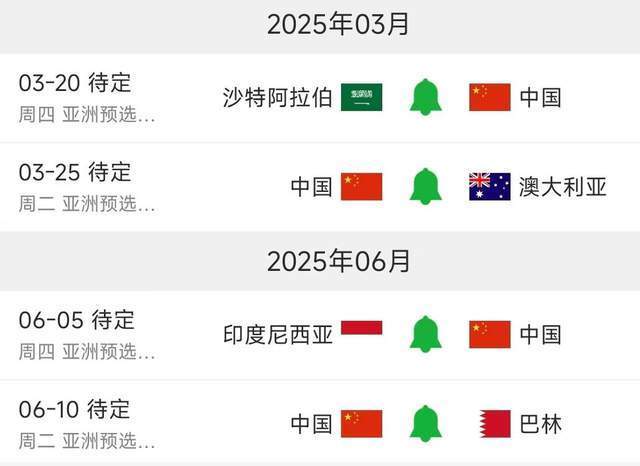Enable reminder bell for China vs Australia match
Viewport: 640px width, 466px height.
pos(425,187)
